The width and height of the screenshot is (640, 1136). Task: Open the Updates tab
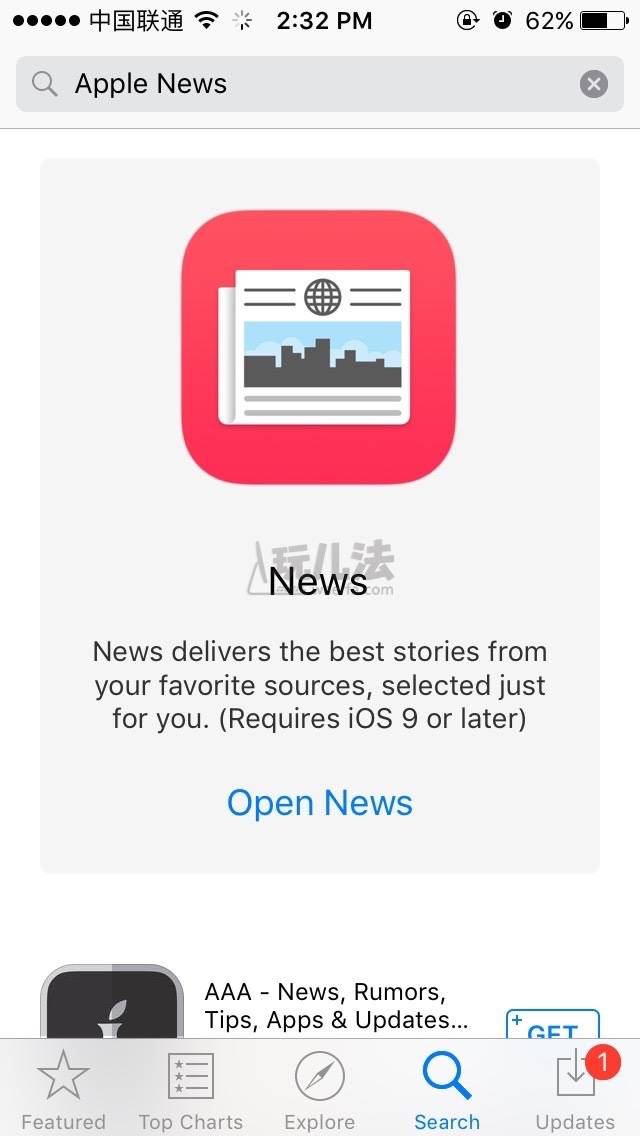(575, 1090)
